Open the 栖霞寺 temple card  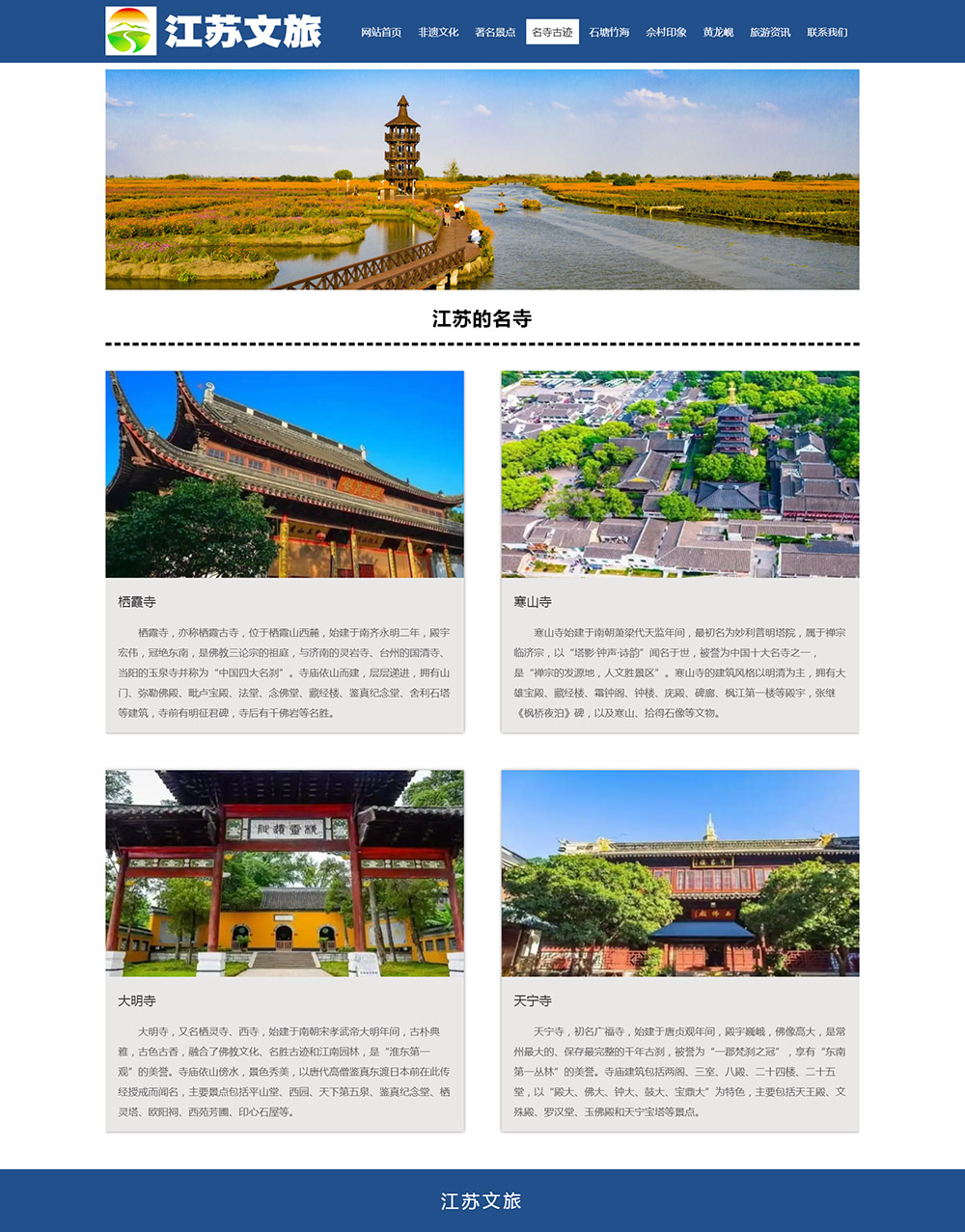pos(285,475)
